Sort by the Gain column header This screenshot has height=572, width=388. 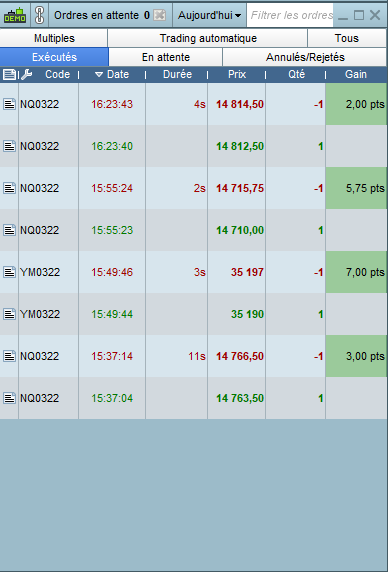356,74
